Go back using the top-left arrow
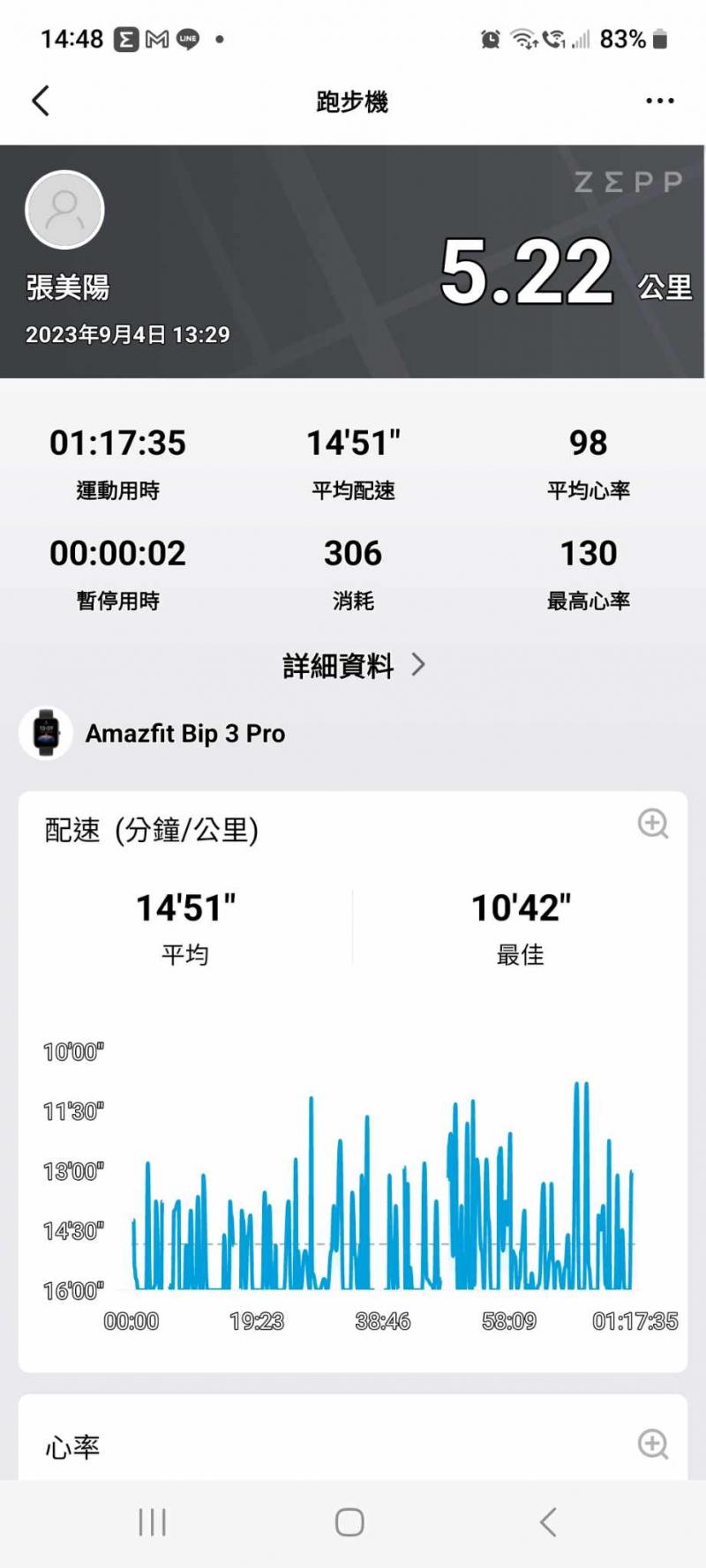 click(41, 101)
